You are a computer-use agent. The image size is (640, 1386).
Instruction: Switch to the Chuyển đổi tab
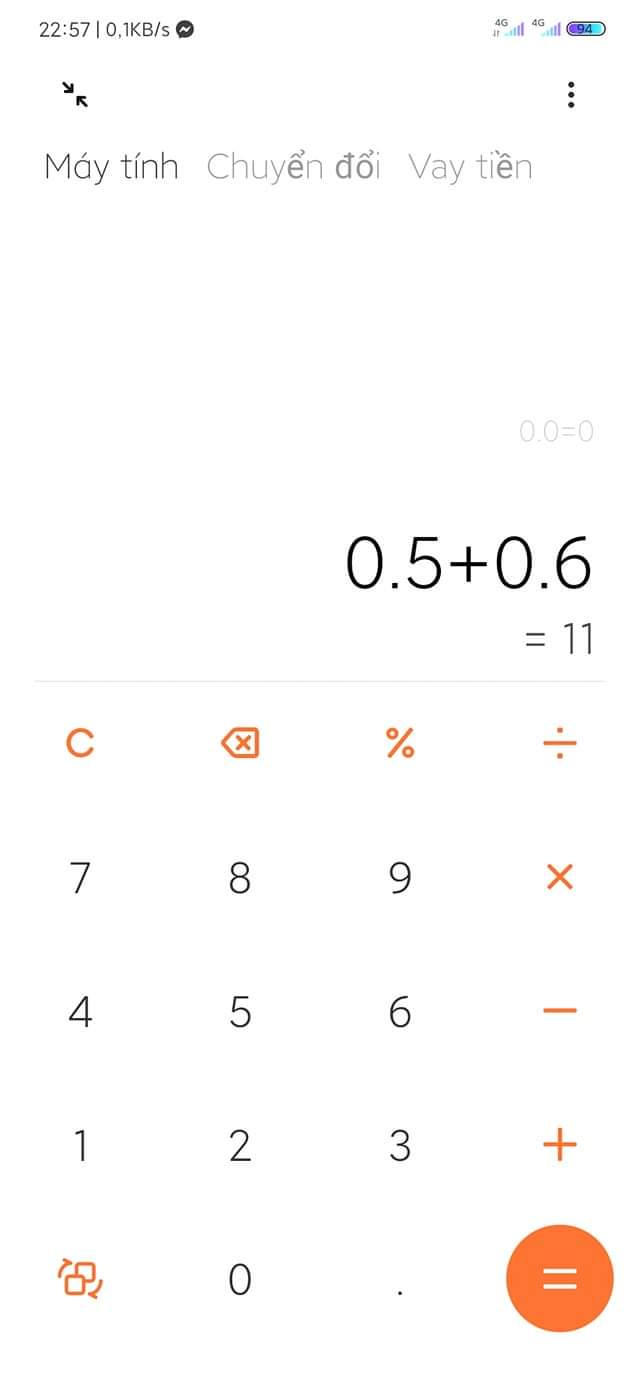[x=293, y=167]
